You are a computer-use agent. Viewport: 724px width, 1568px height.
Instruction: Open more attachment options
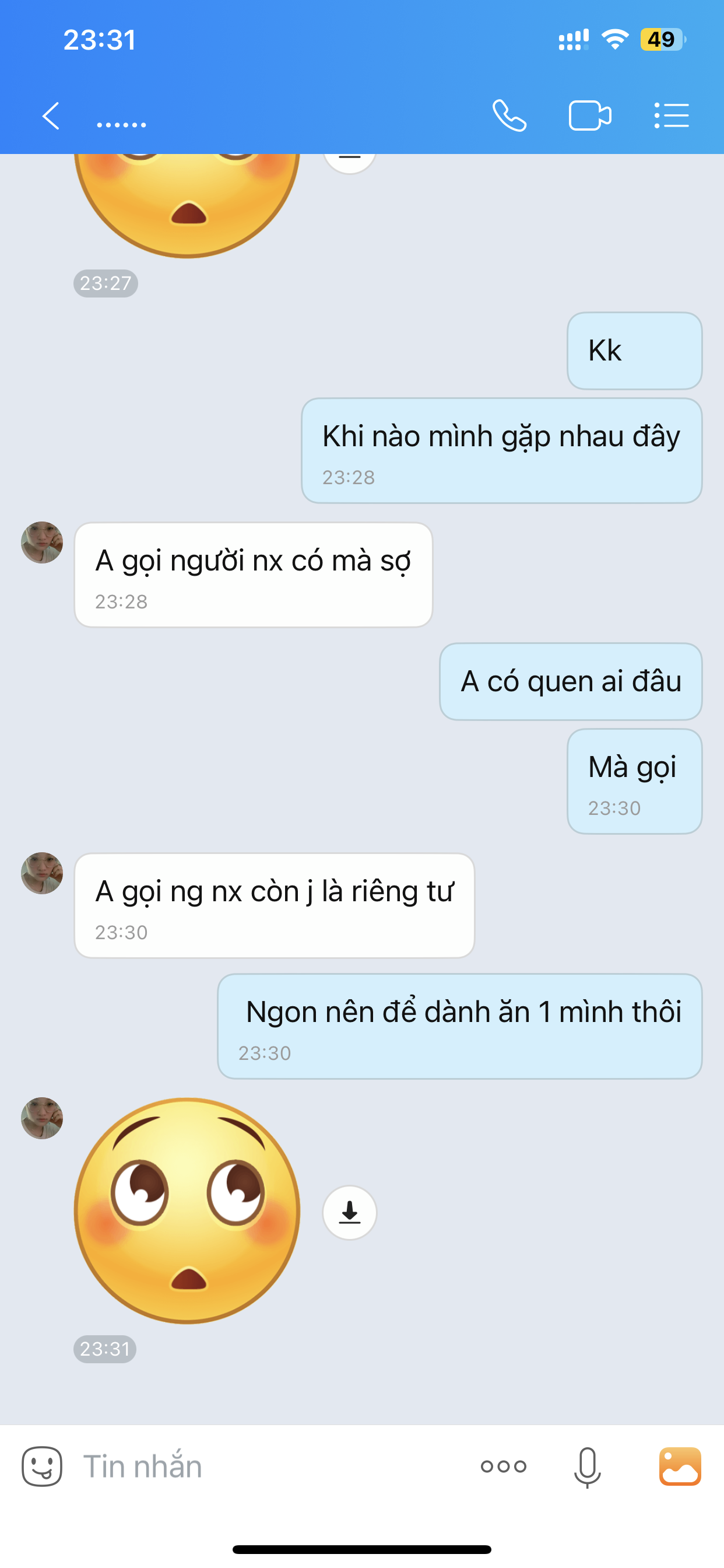[503, 1466]
